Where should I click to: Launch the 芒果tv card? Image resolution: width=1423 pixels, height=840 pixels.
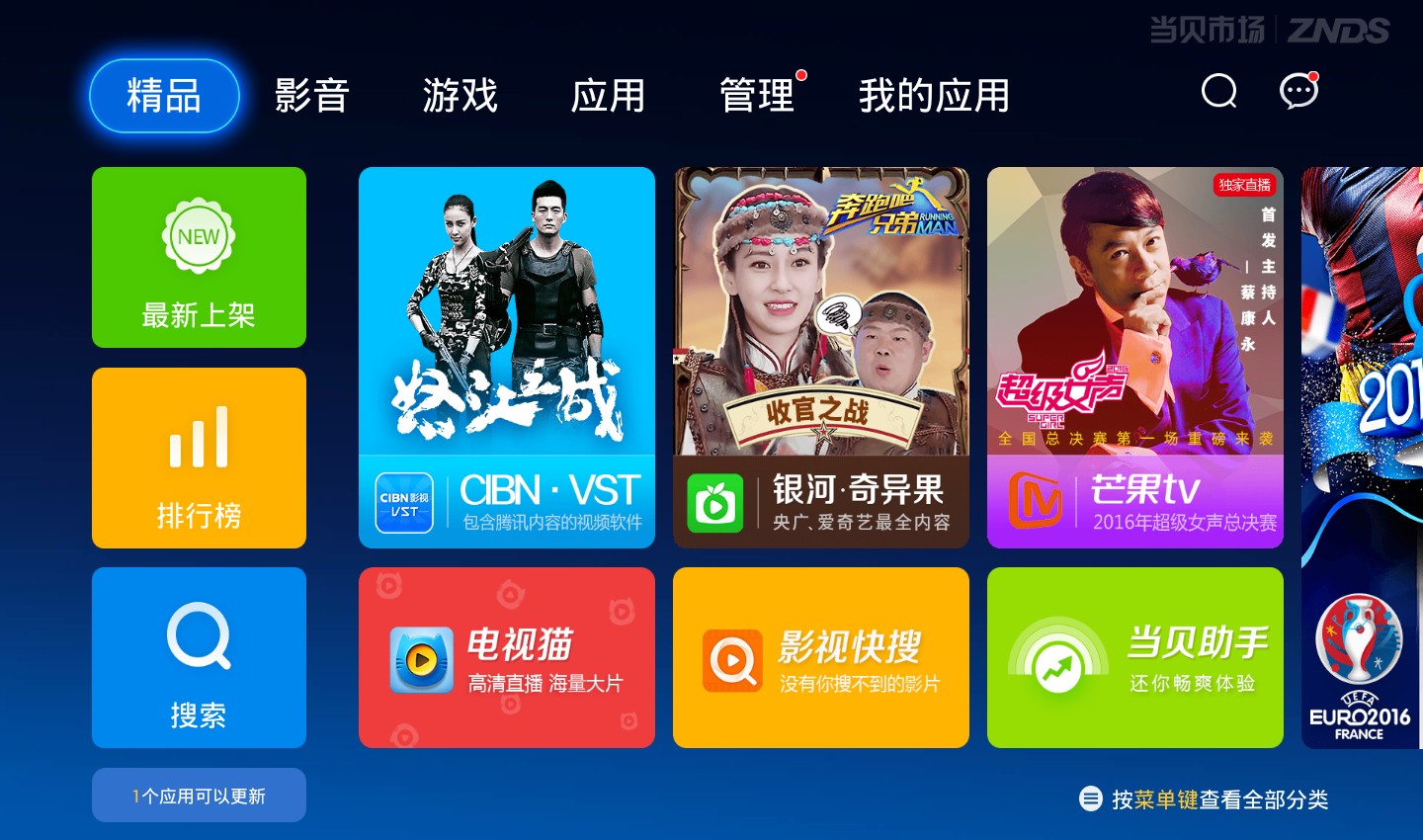point(1135,358)
